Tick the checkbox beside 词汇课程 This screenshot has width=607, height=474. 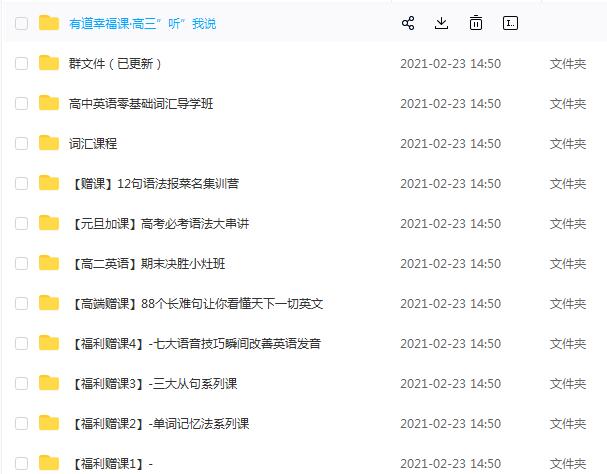[21, 143]
